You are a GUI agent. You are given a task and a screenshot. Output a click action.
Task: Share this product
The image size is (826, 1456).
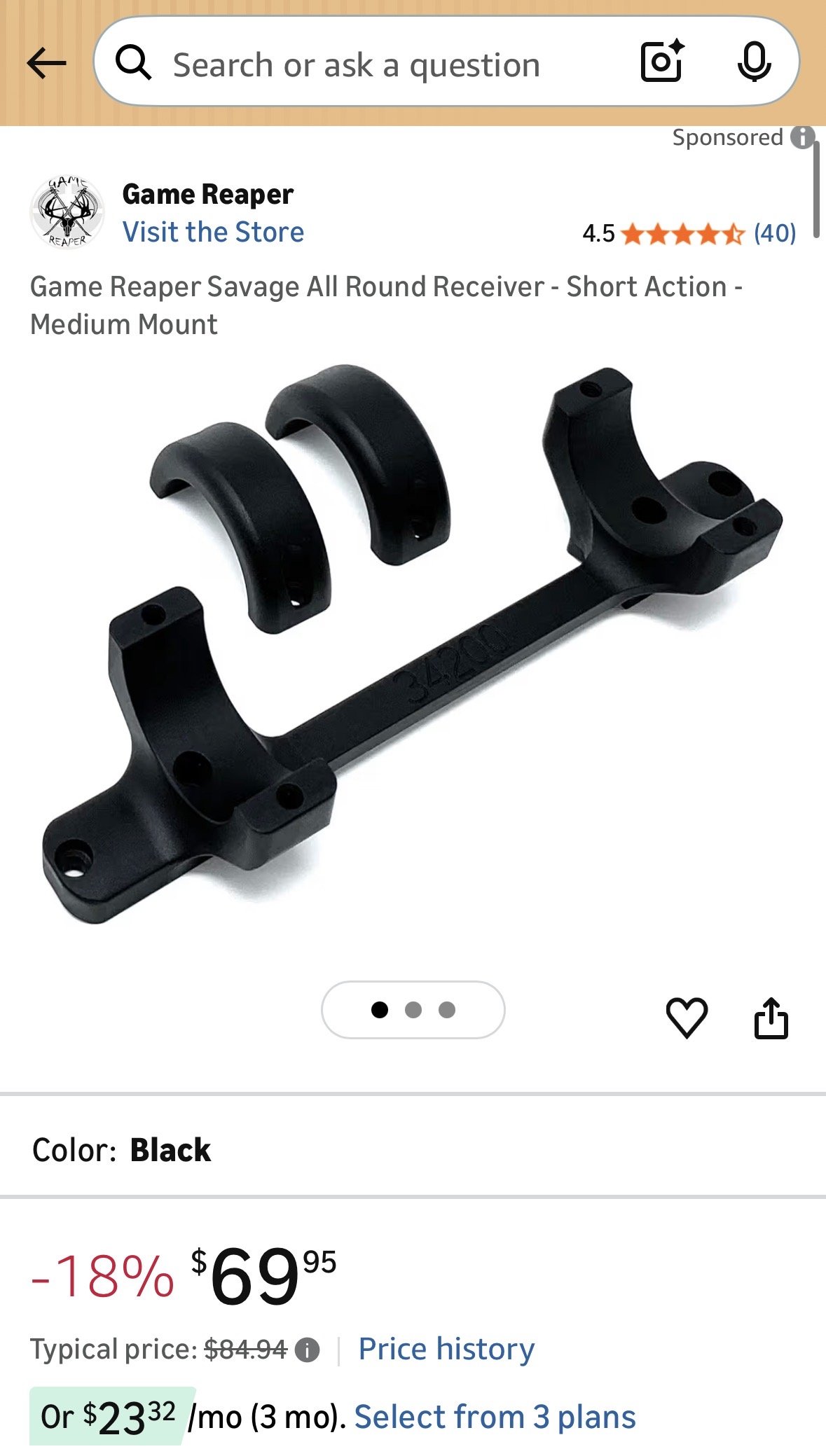tap(771, 1018)
